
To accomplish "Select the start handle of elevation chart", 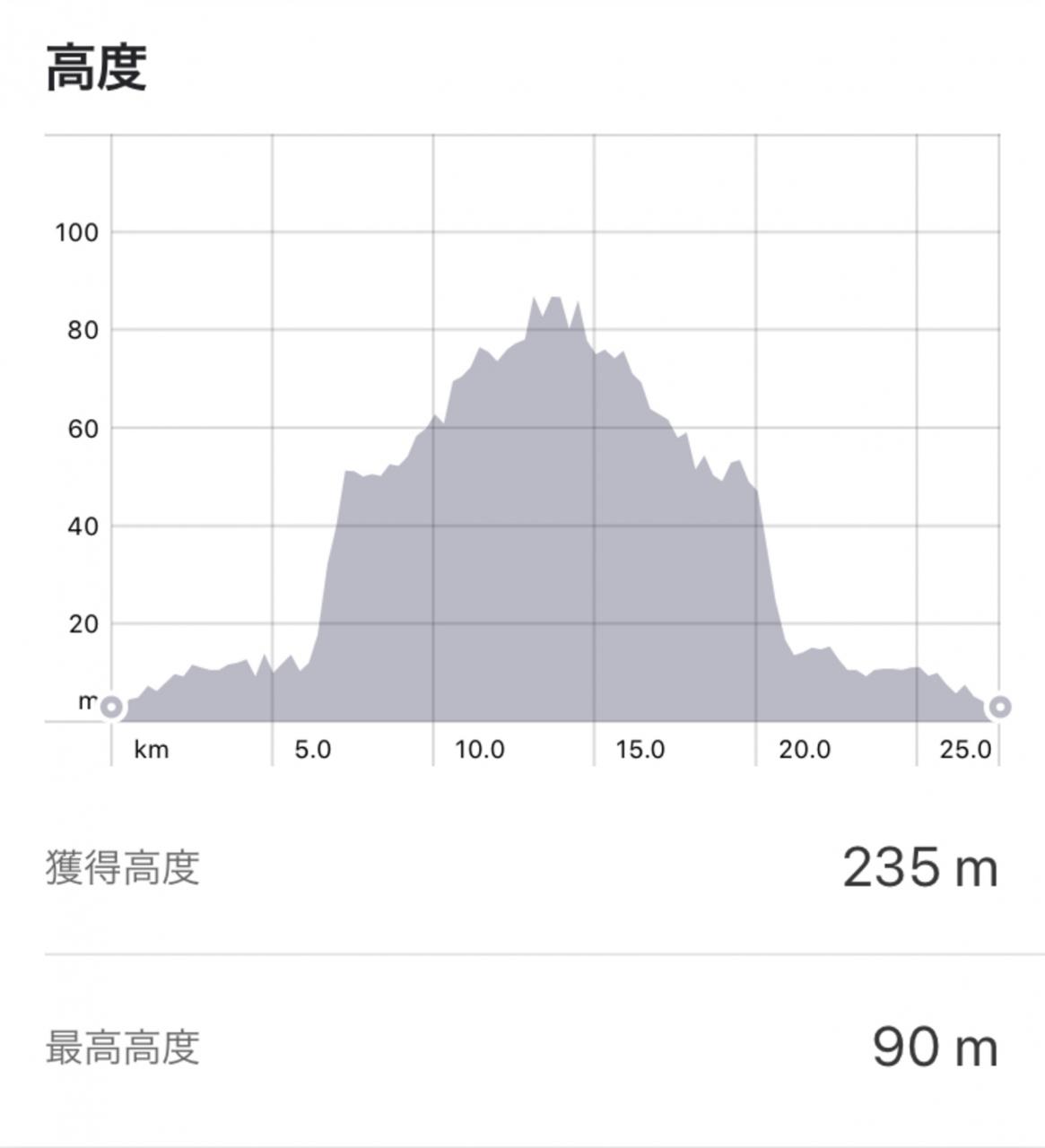I will [x=111, y=708].
